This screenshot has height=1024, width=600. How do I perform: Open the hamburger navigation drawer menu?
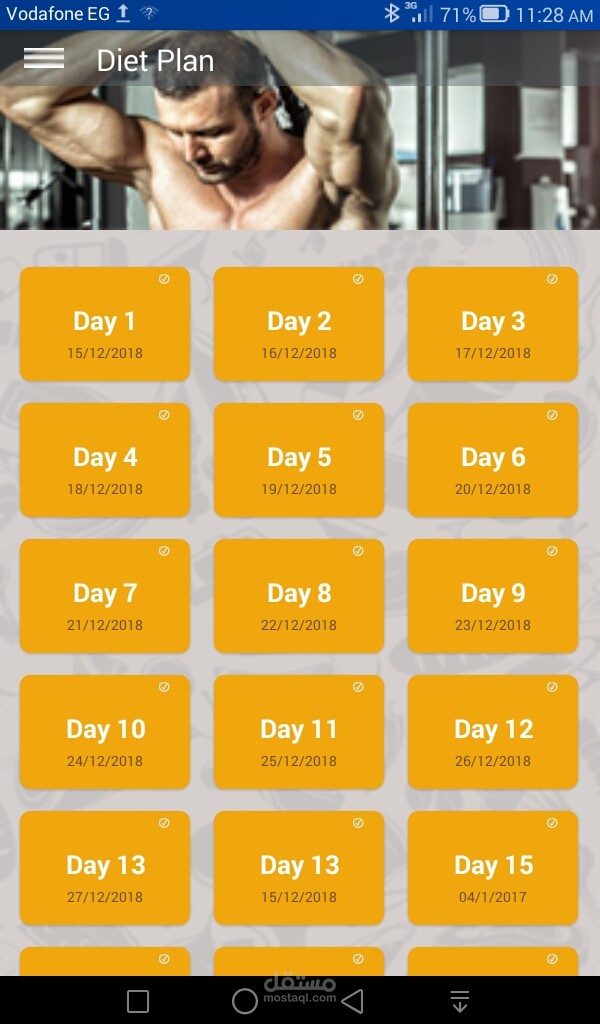pos(44,59)
